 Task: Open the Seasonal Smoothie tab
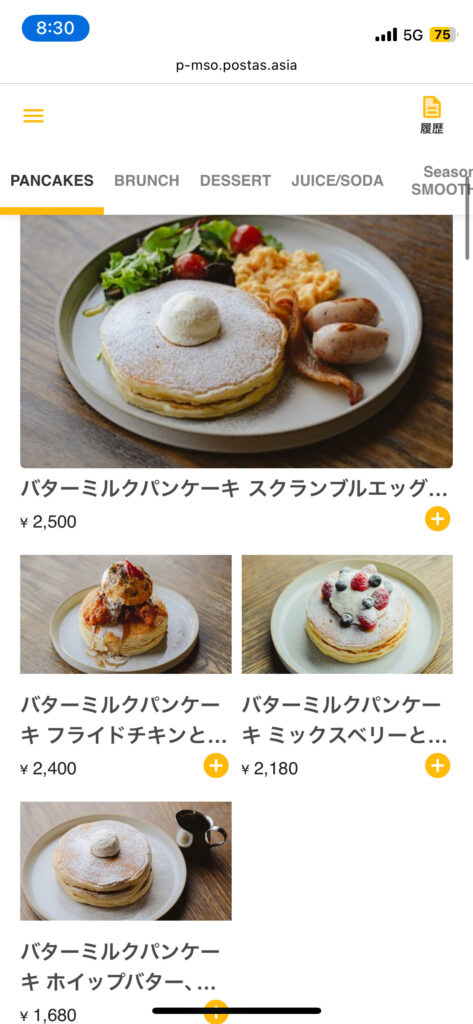pos(442,181)
